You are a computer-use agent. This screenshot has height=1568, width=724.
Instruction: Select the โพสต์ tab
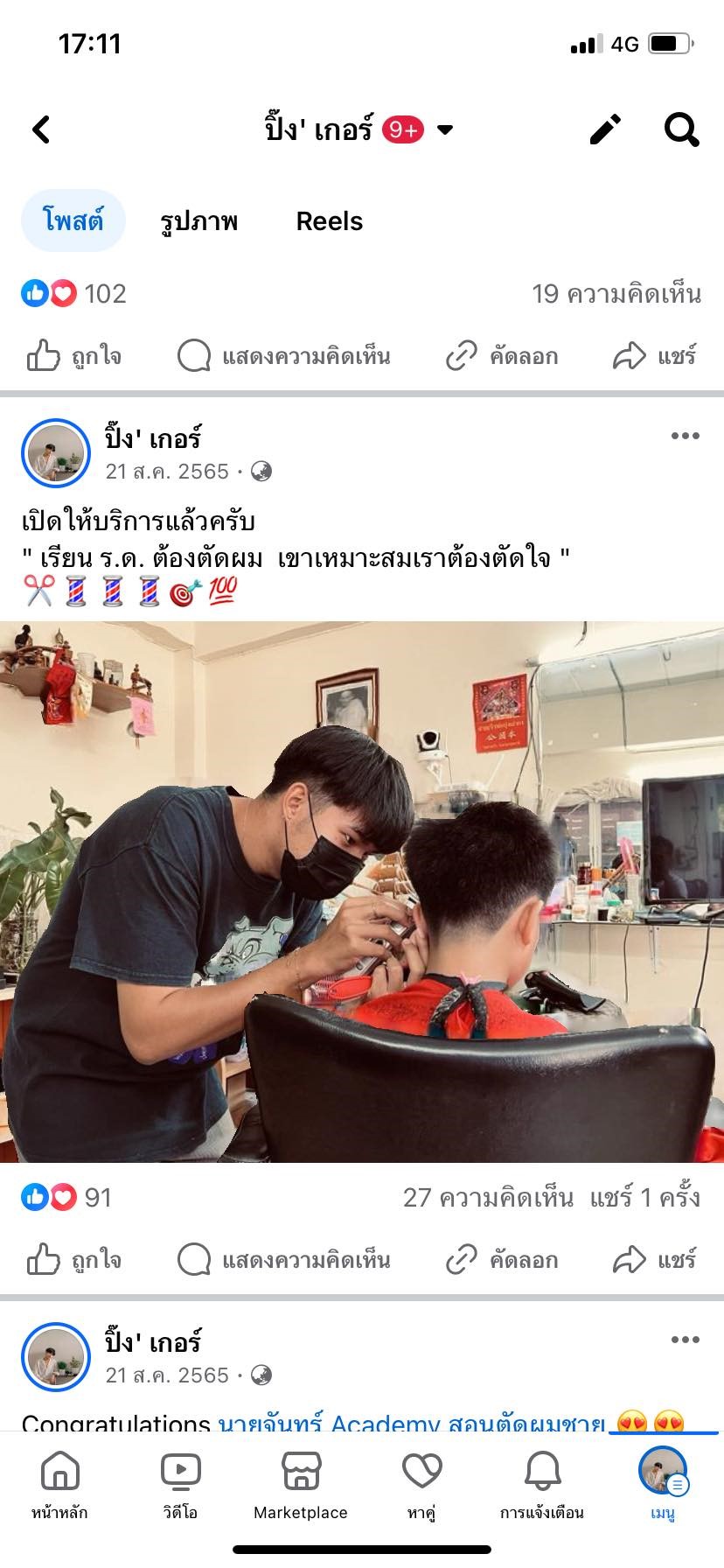73,220
